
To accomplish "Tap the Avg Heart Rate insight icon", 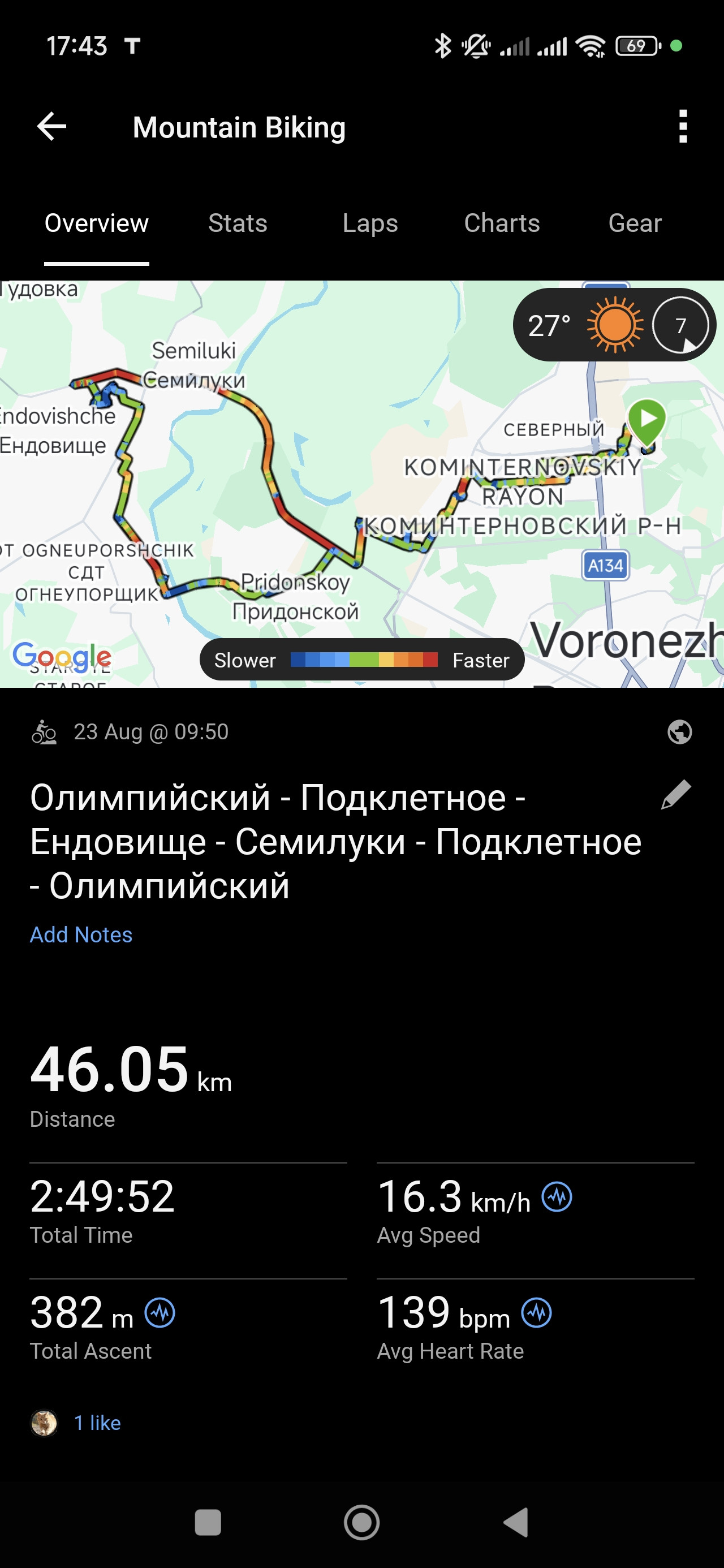I will pyautogui.click(x=536, y=1312).
